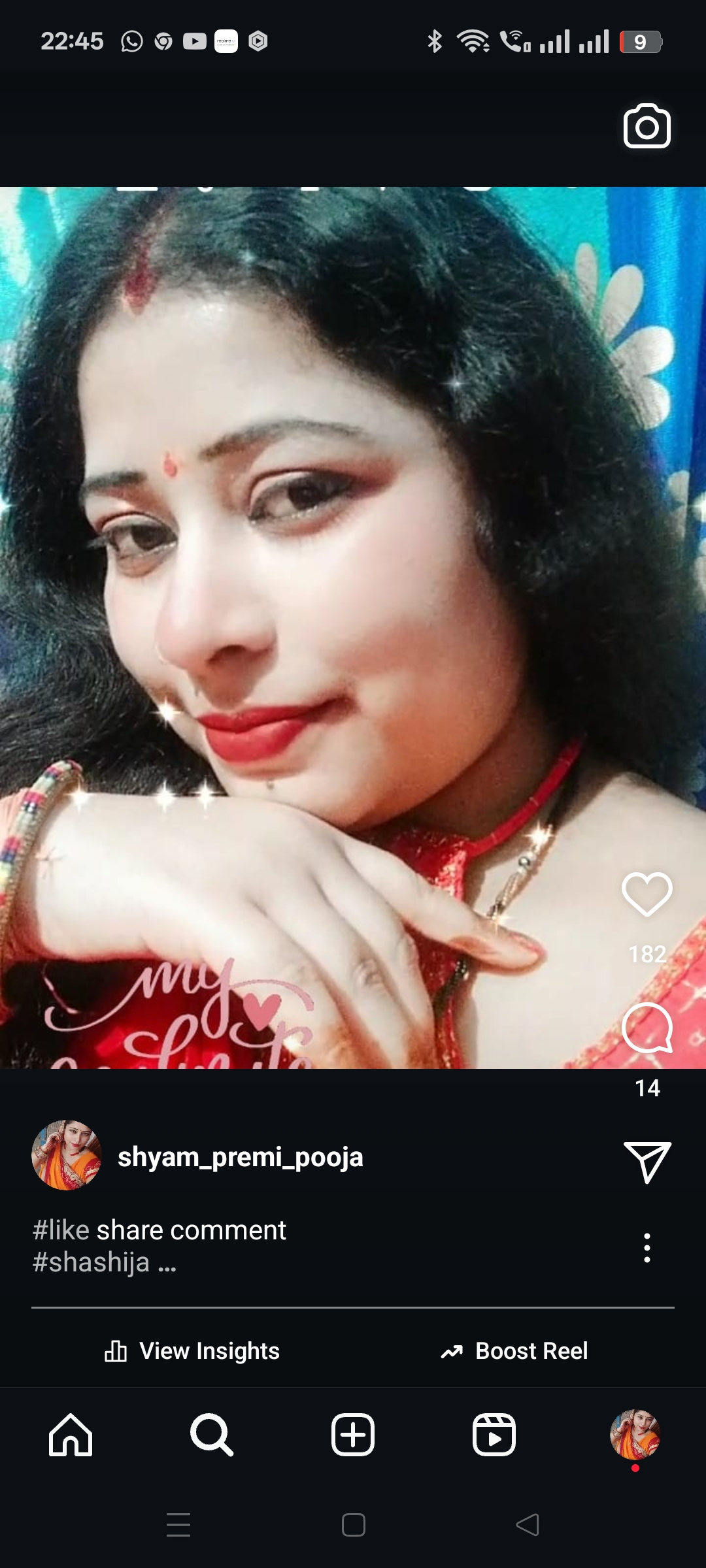
Task: Open View Insights for this reel
Action: click(x=193, y=1351)
